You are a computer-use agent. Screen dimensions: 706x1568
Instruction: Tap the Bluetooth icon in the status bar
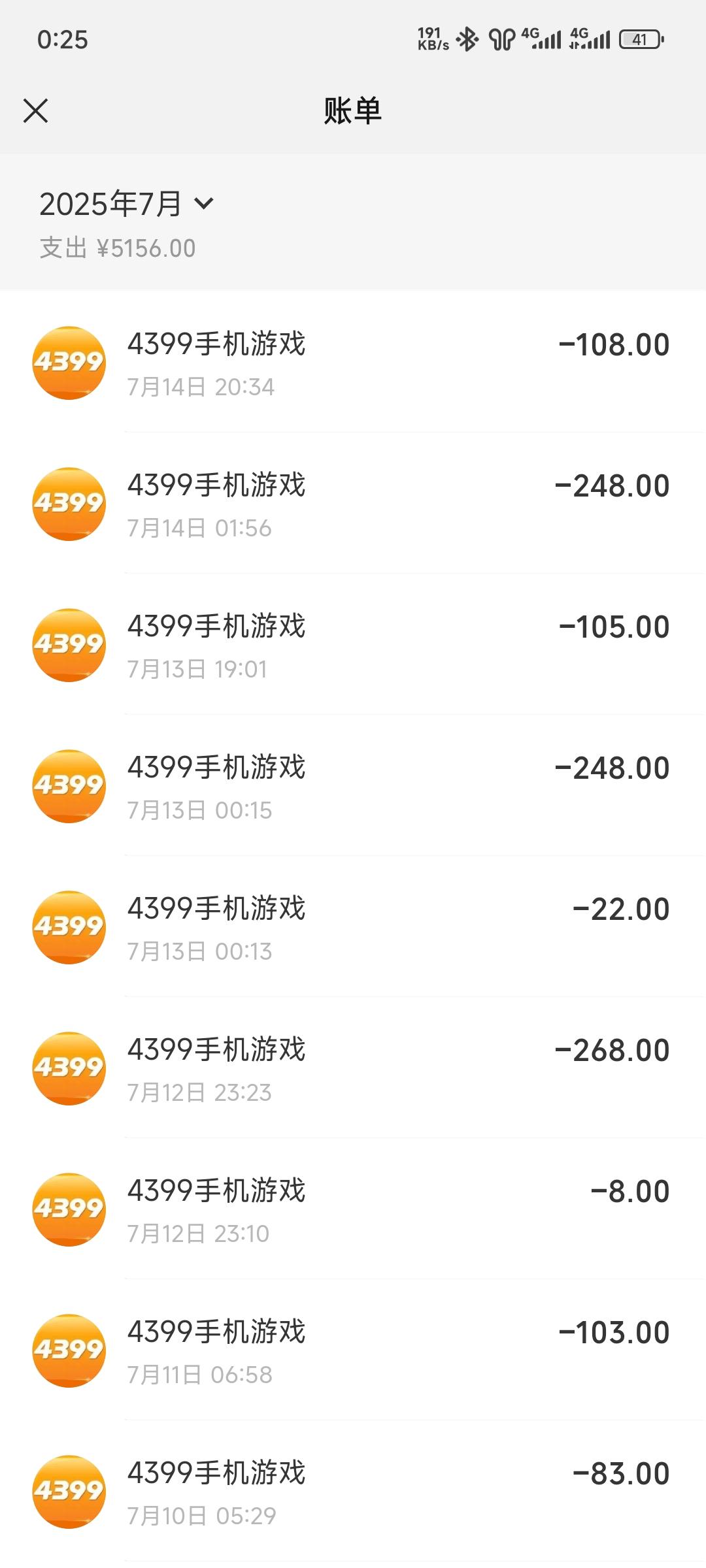tap(468, 39)
